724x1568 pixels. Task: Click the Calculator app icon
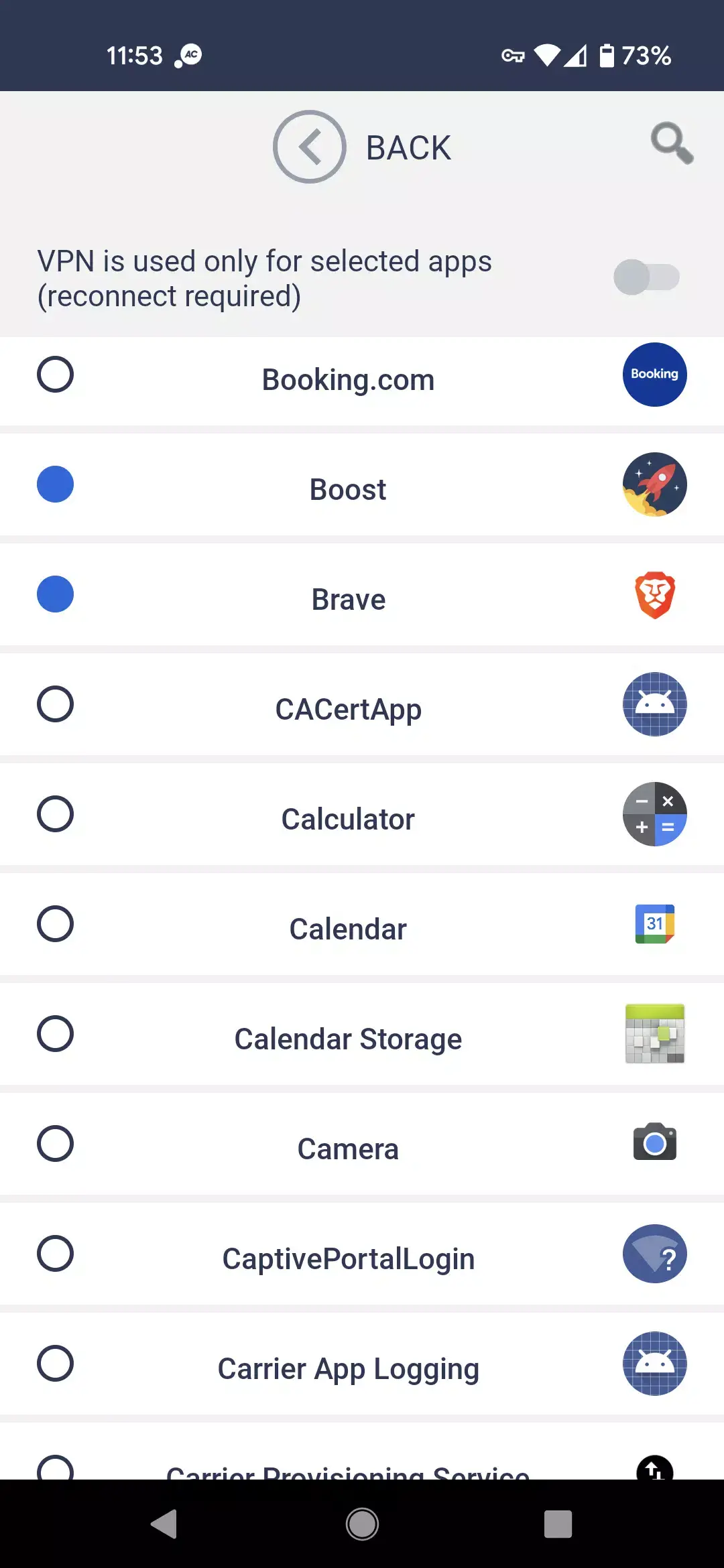pyautogui.click(x=654, y=814)
